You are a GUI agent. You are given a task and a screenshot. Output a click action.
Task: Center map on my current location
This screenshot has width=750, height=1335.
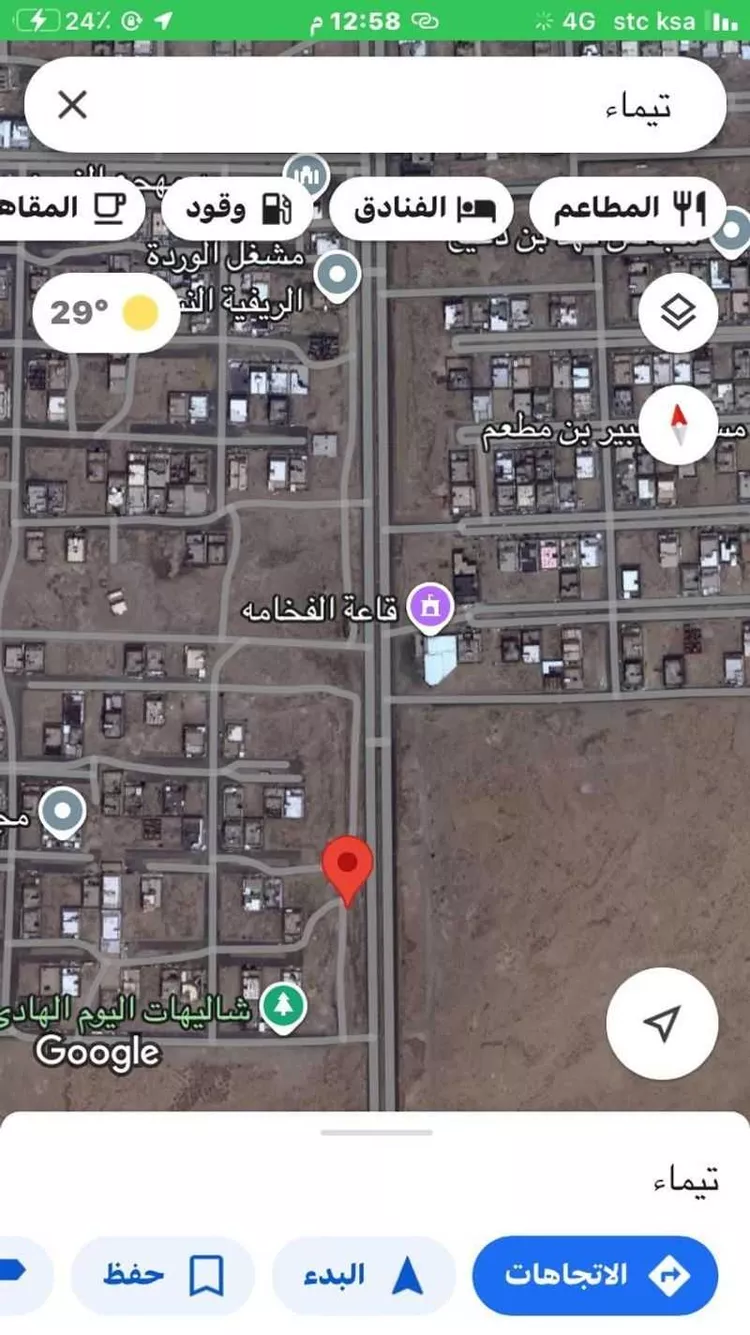661,1023
